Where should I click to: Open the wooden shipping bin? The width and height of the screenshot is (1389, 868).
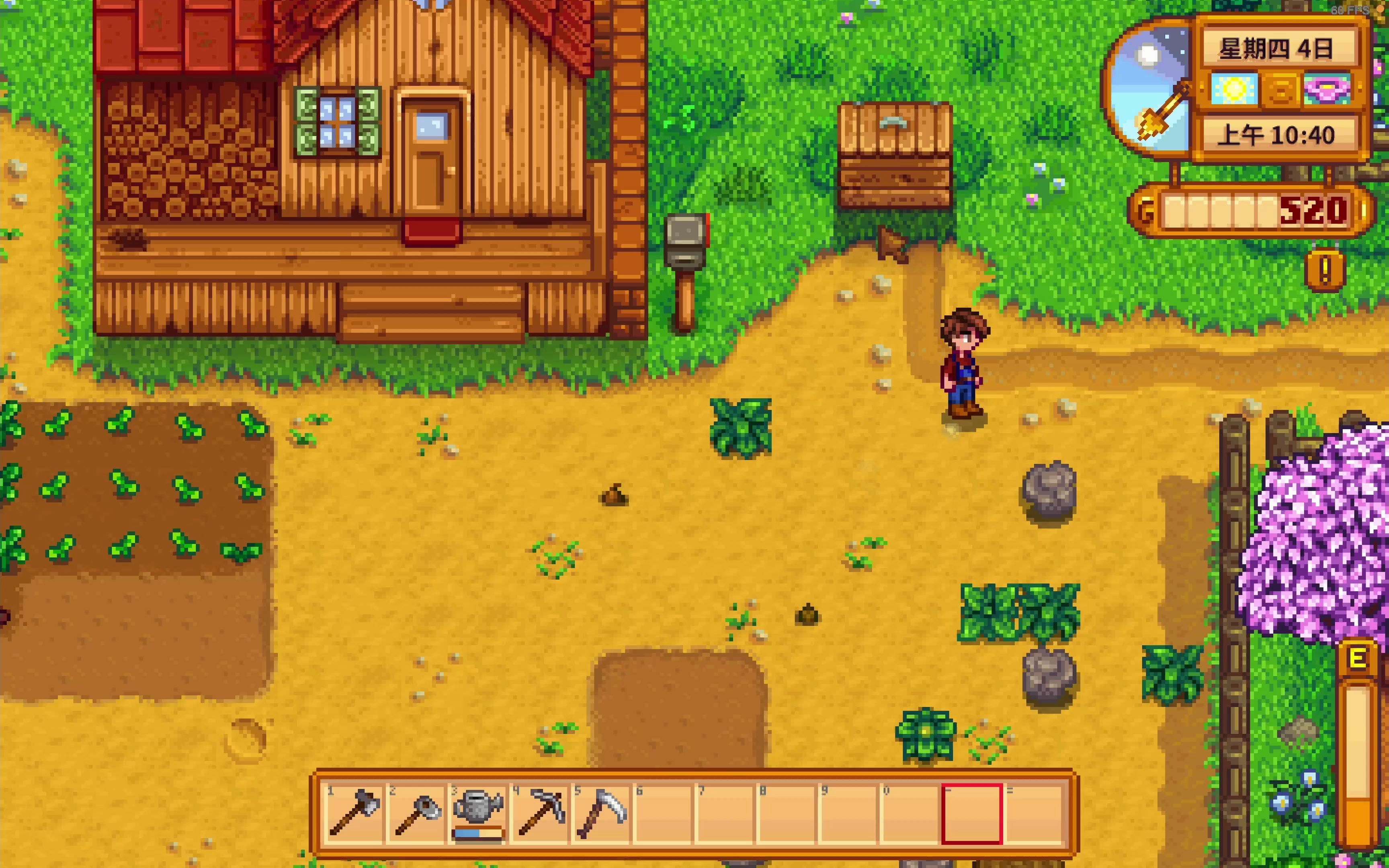(x=895, y=155)
